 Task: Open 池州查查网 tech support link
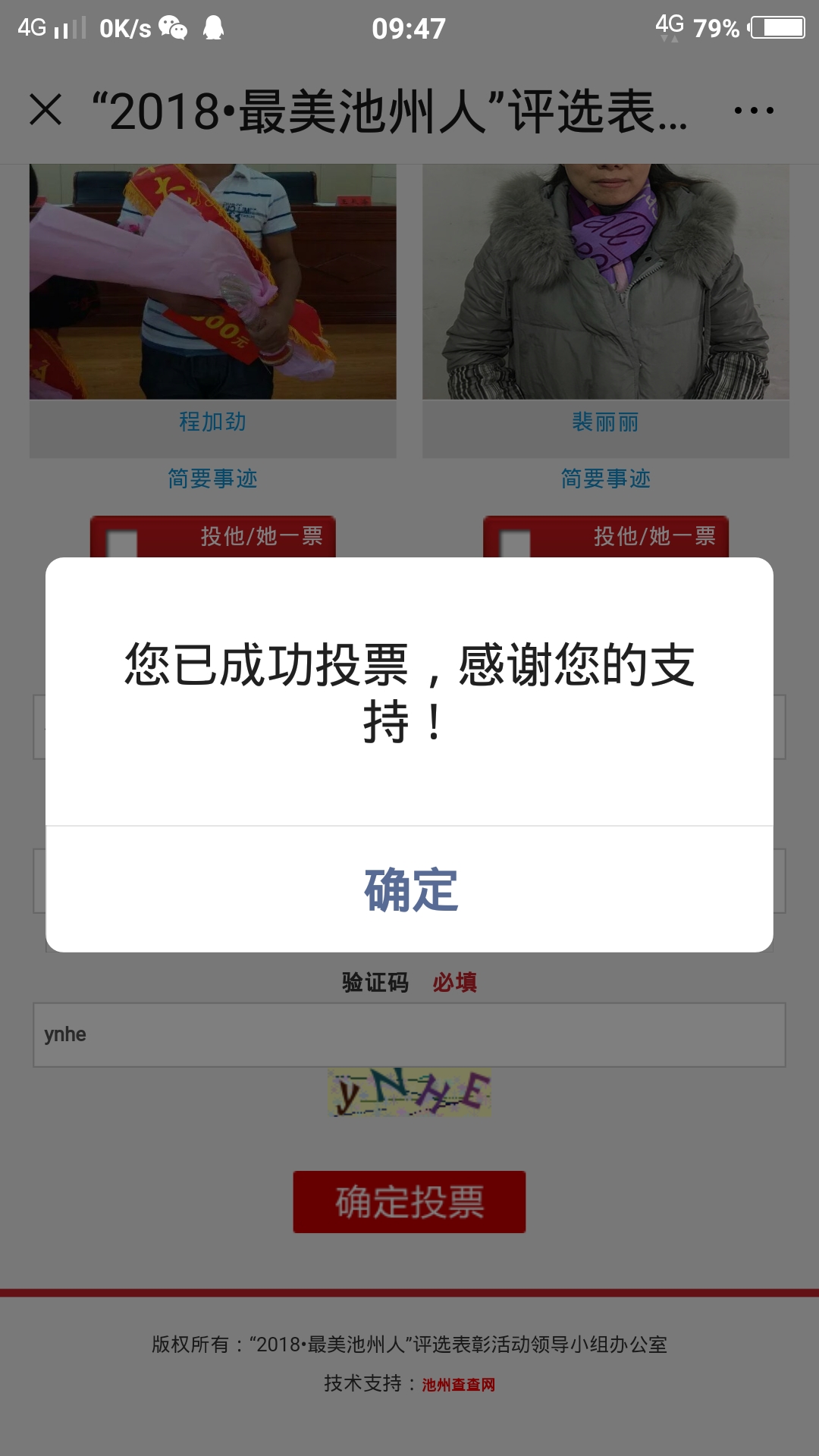click(458, 1385)
